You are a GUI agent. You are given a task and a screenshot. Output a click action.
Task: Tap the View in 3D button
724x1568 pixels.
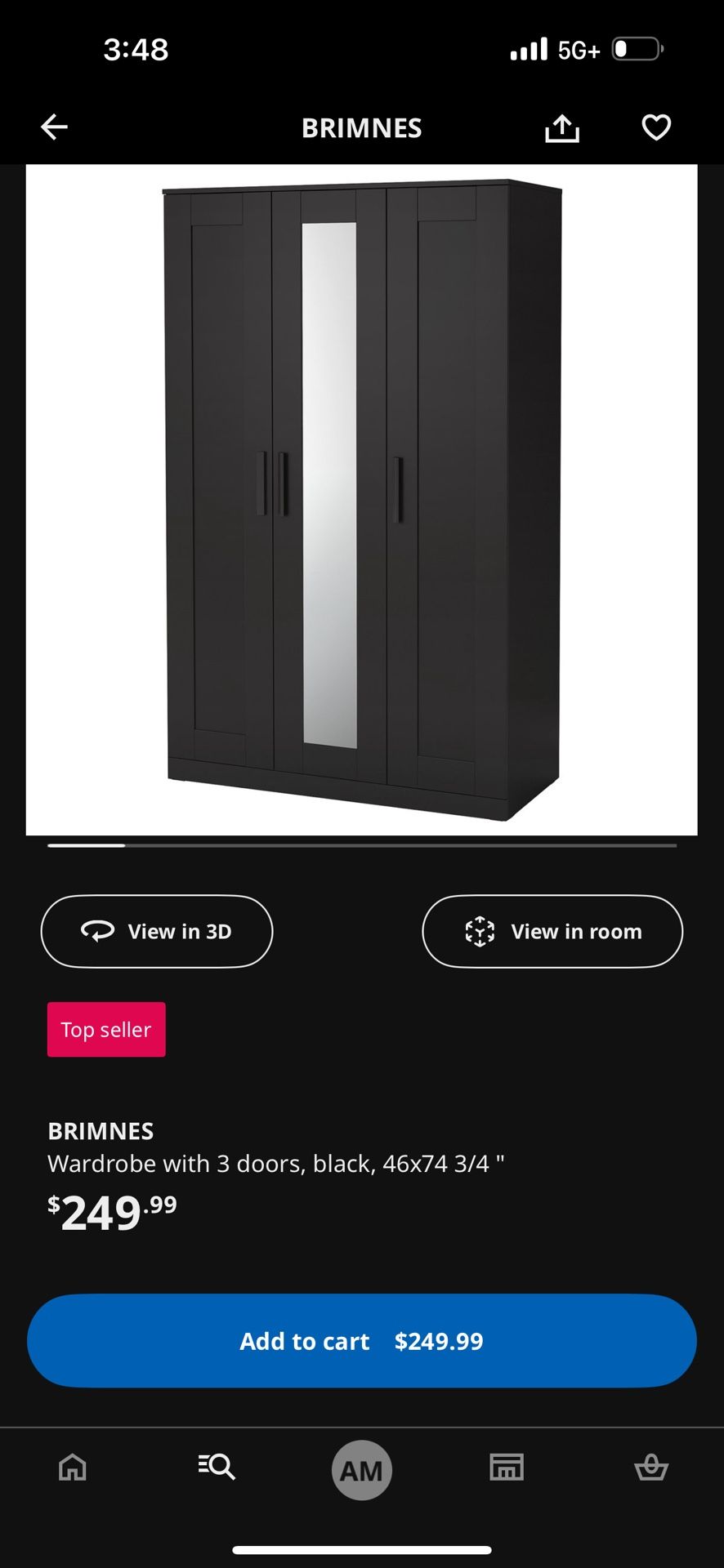157,931
